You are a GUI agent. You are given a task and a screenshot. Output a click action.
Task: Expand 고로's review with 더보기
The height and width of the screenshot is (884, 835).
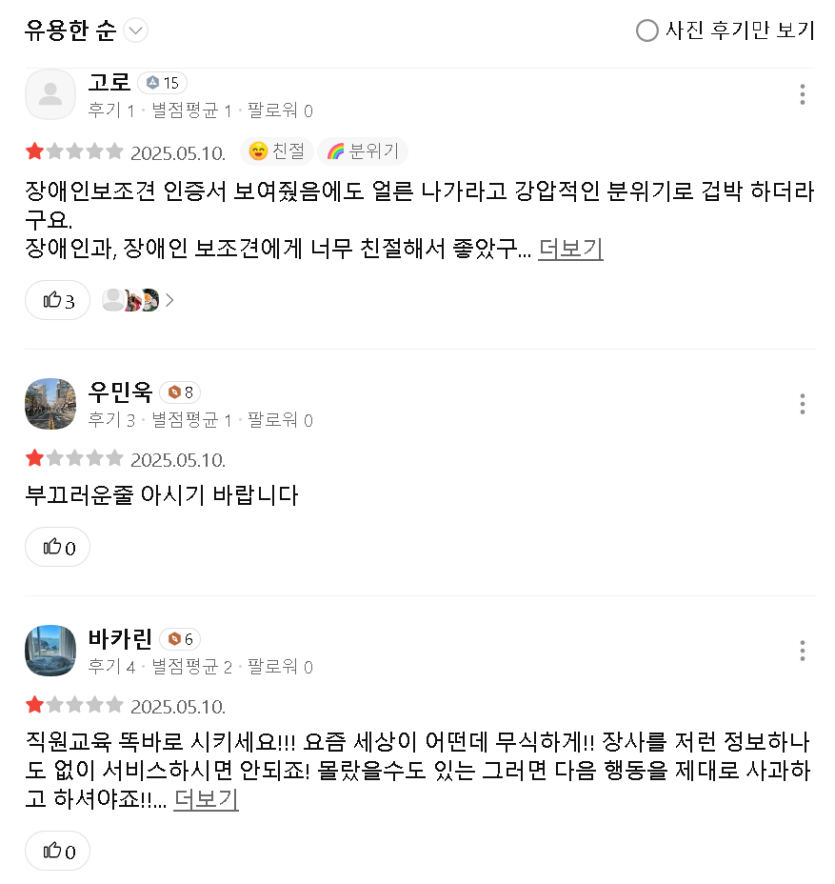(x=570, y=249)
